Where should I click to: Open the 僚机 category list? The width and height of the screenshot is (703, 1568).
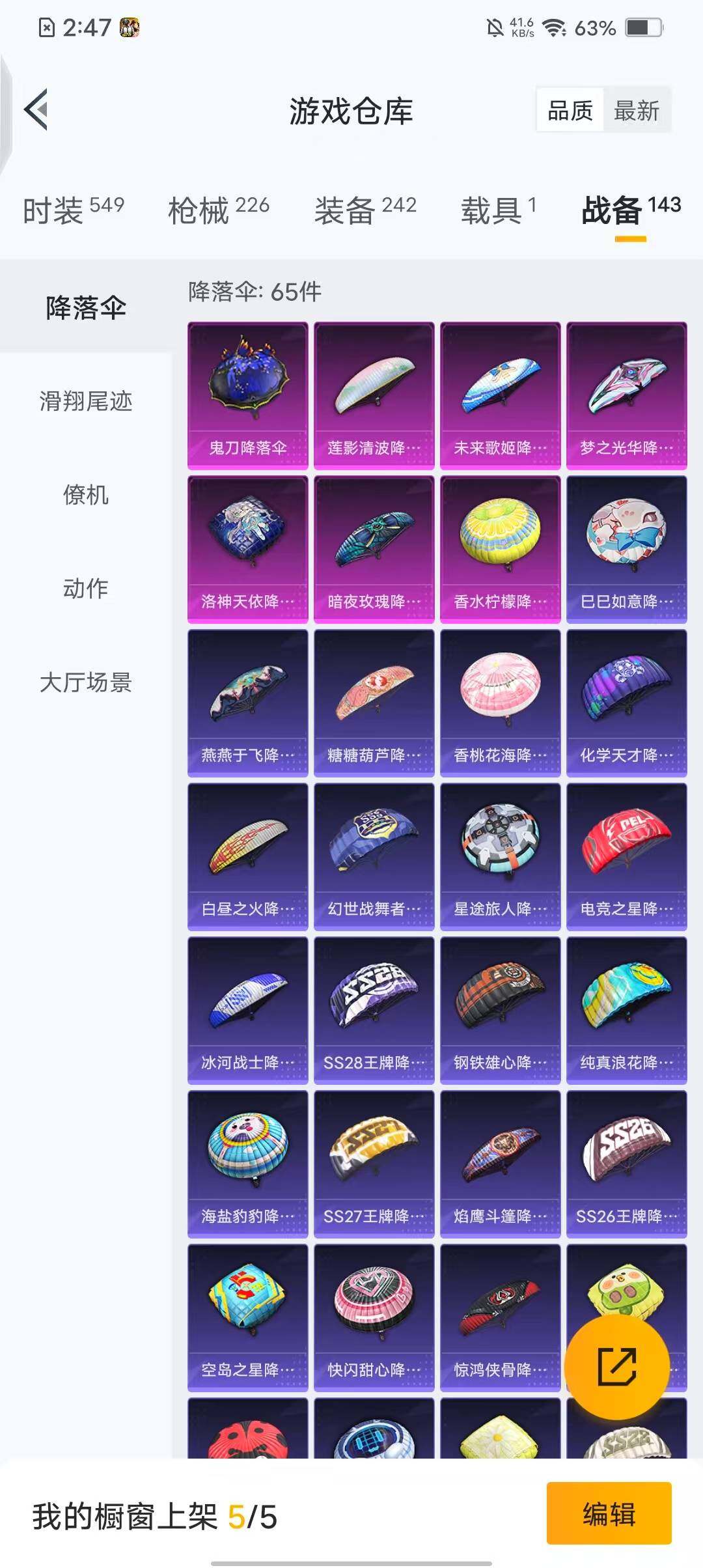pyautogui.click(x=87, y=496)
